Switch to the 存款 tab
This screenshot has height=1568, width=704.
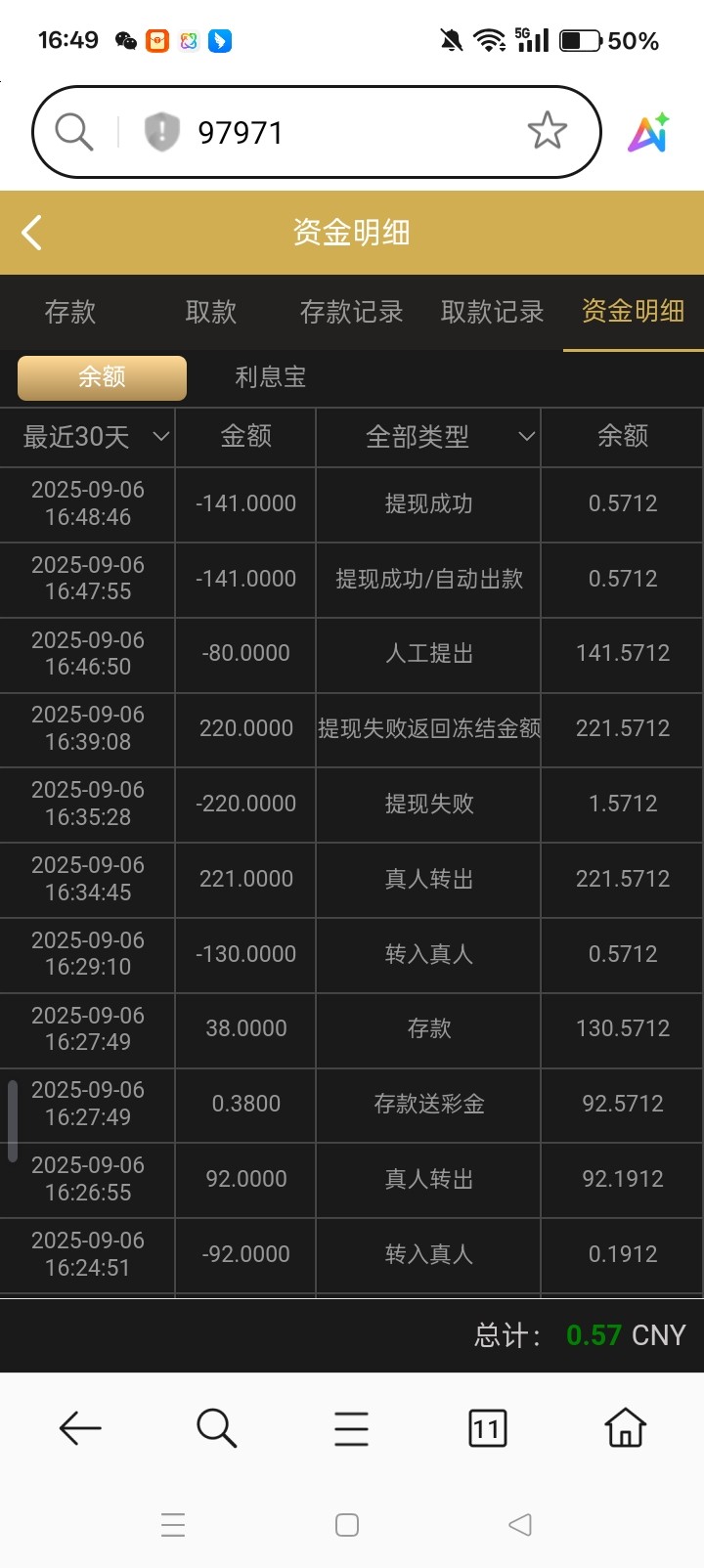pos(70,312)
